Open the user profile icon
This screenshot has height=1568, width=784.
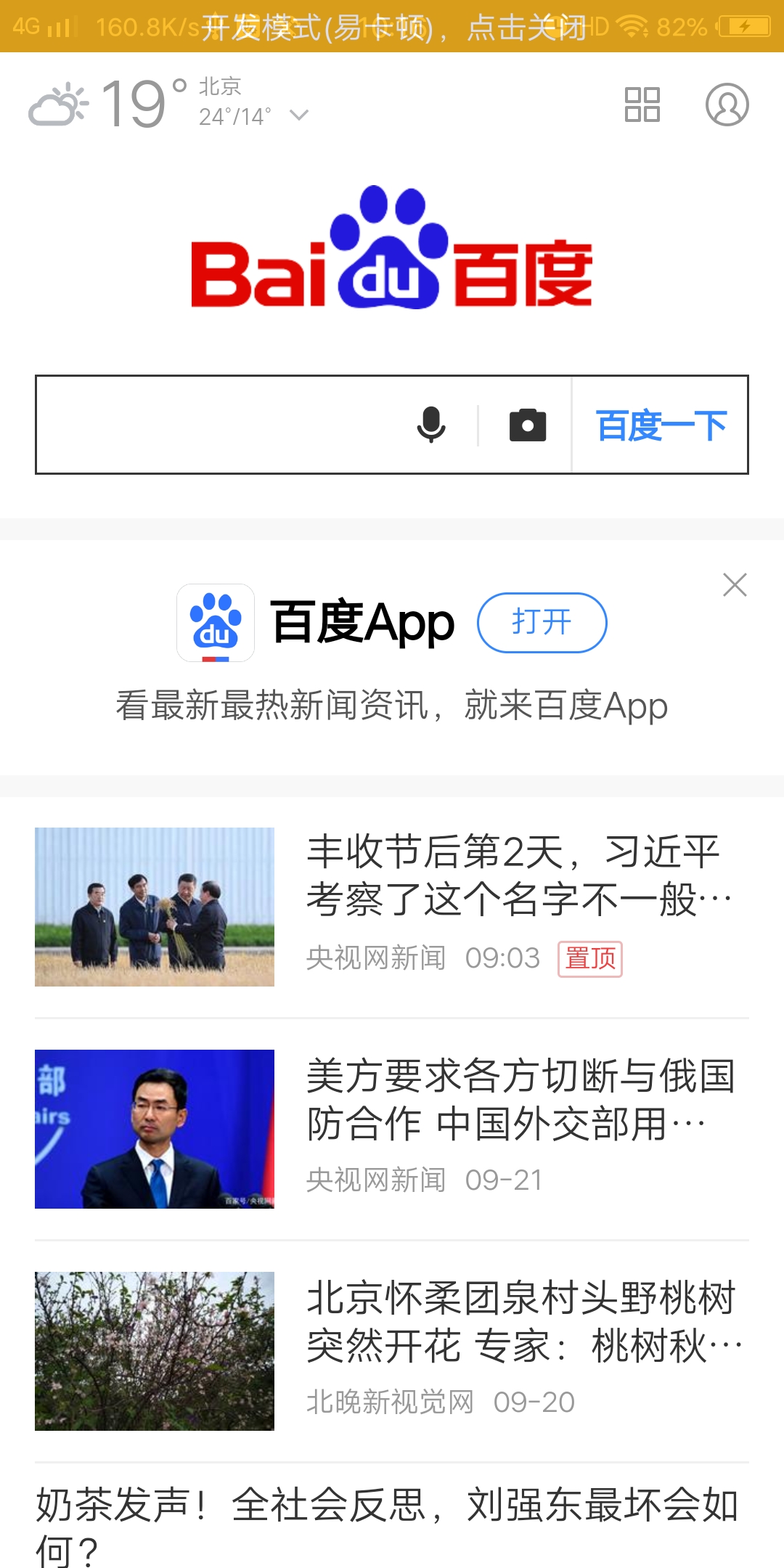point(727,105)
